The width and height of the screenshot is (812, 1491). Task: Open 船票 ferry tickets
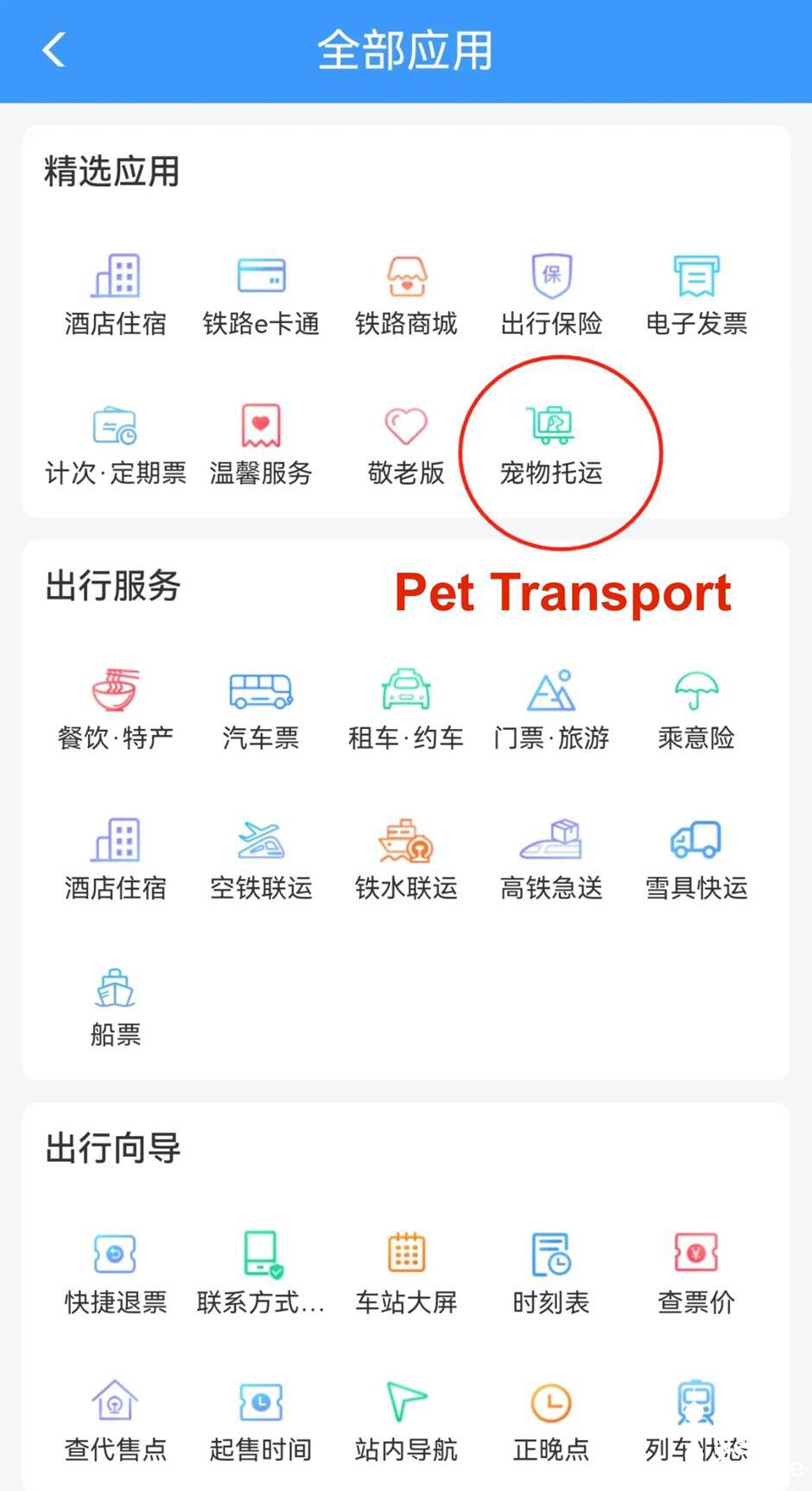click(116, 1007)
